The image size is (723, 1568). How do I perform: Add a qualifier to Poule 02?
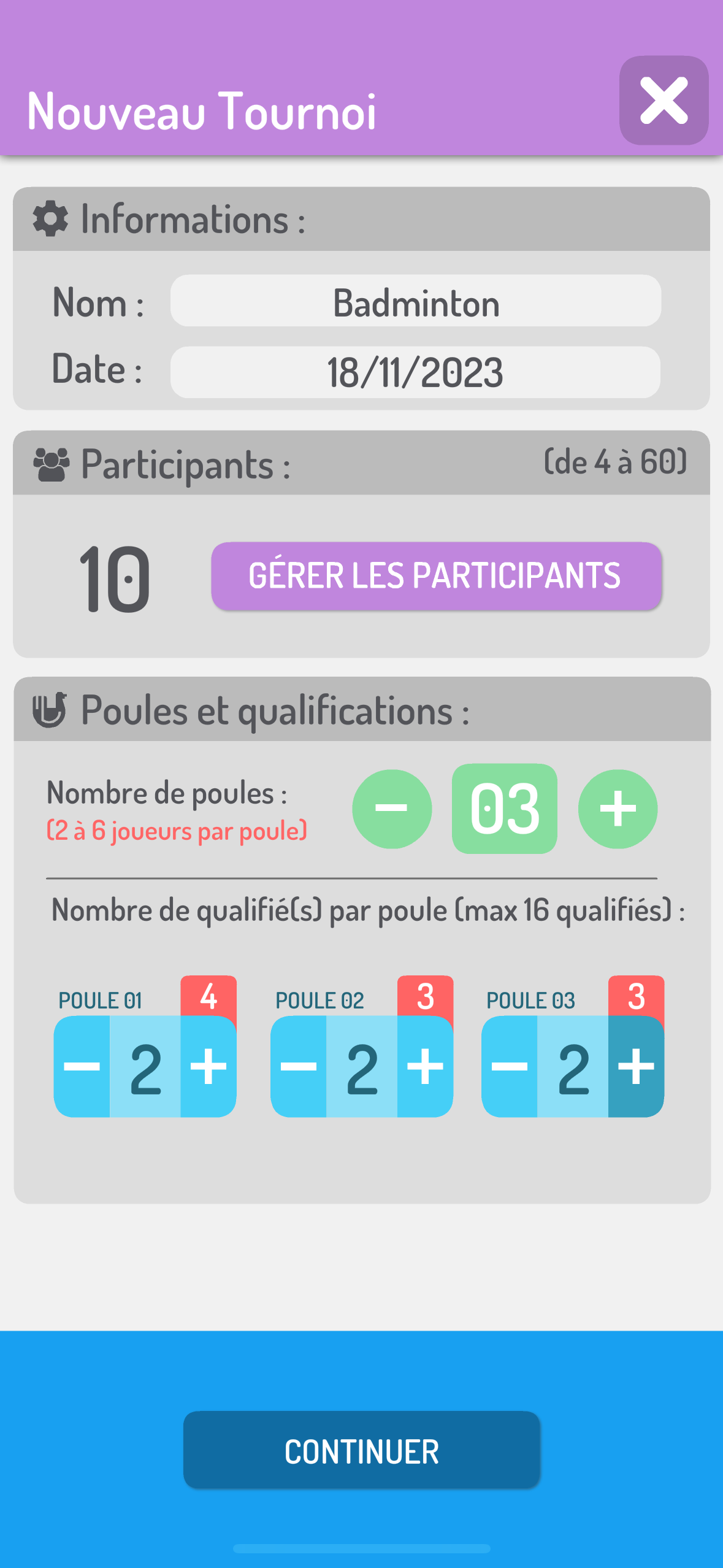click(x=425, y=1066)
